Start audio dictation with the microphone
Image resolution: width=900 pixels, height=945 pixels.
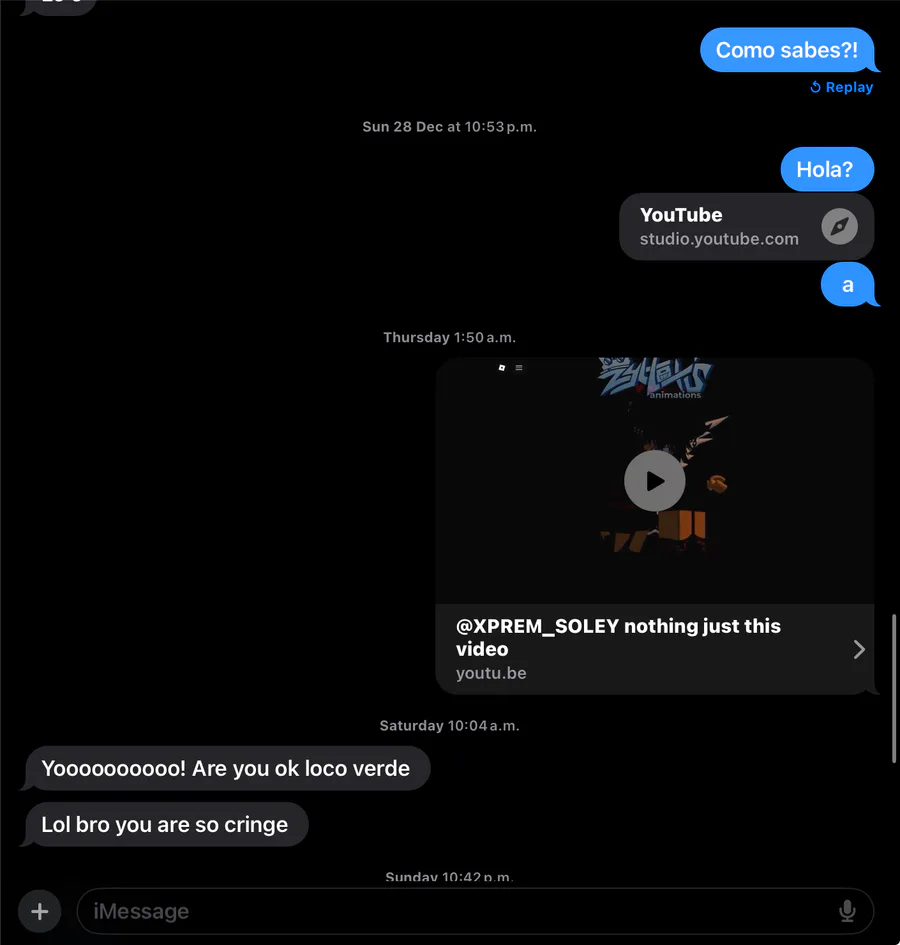[847, 911]
